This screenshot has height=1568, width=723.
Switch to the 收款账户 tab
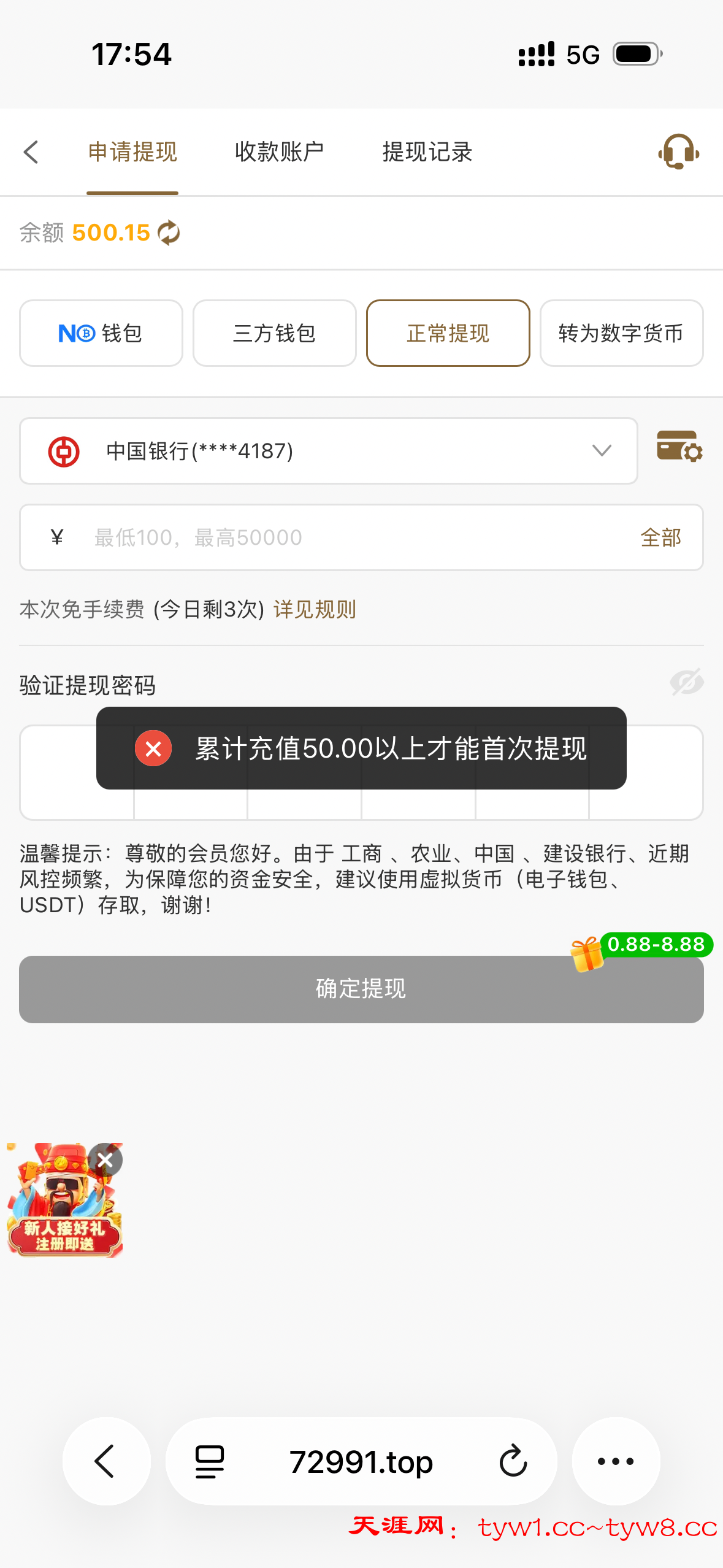point(279,152)
